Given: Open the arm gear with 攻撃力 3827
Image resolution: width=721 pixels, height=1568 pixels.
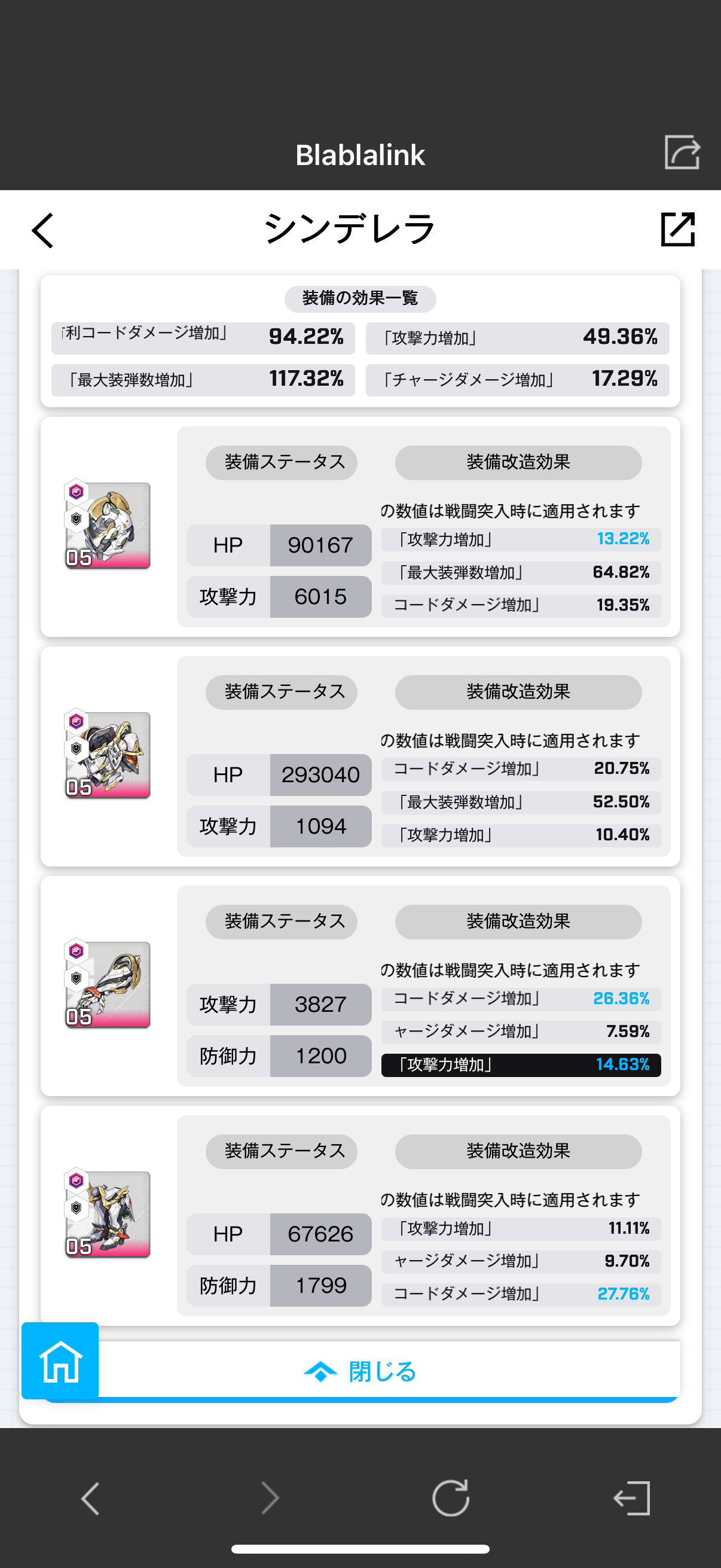Looking at the screenshot, I should pos(108,985).
